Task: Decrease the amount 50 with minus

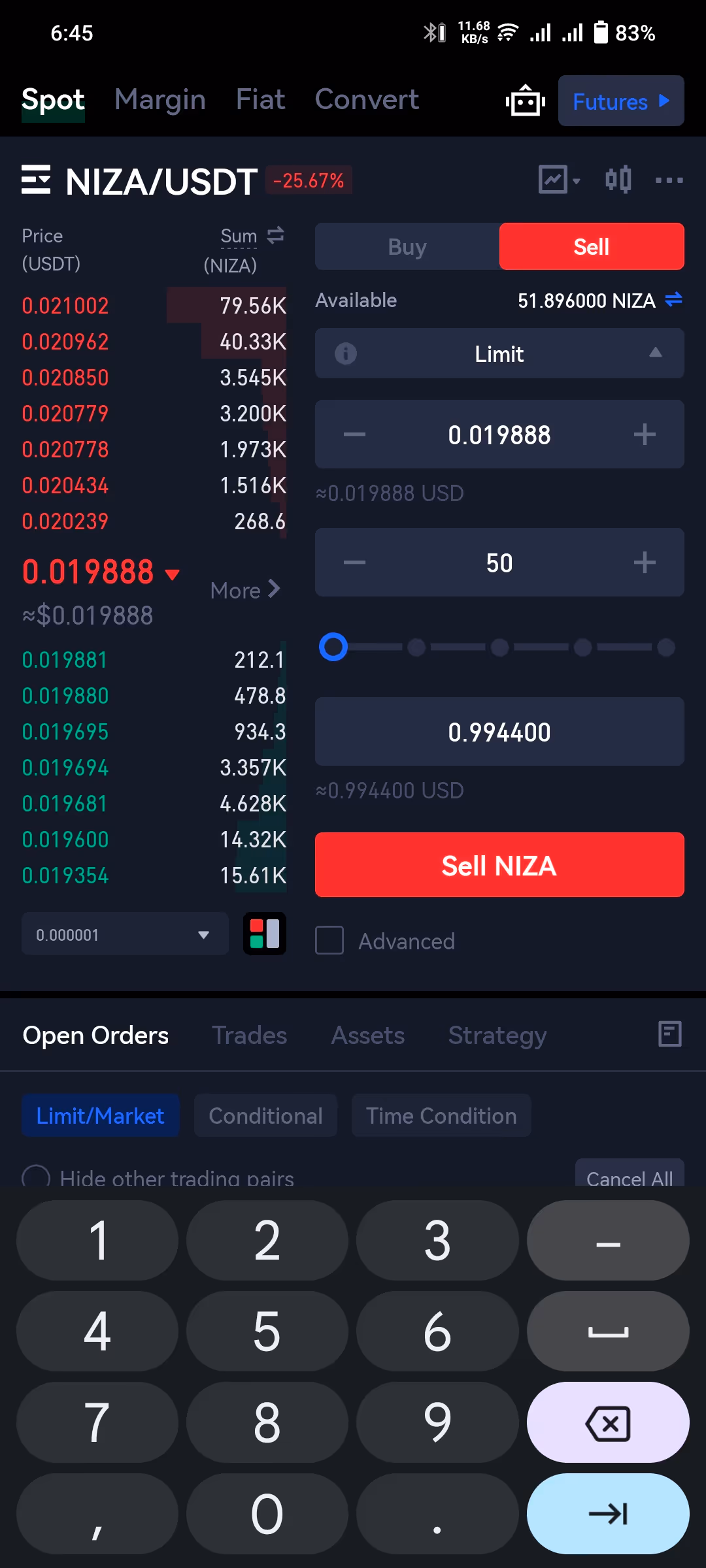Action: 354,563
